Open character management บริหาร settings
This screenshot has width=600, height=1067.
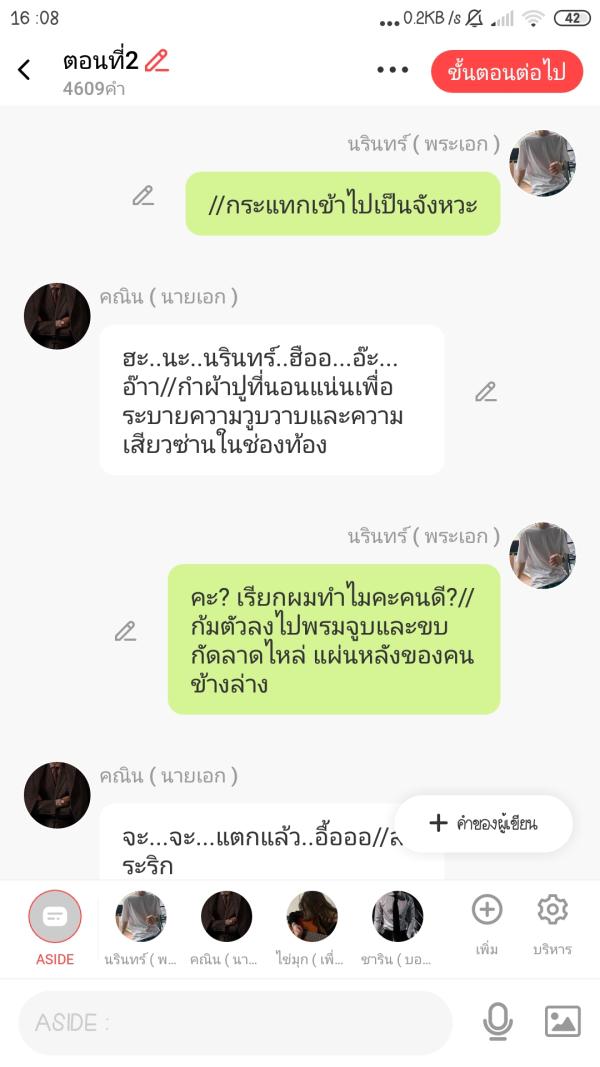point(552,923)
